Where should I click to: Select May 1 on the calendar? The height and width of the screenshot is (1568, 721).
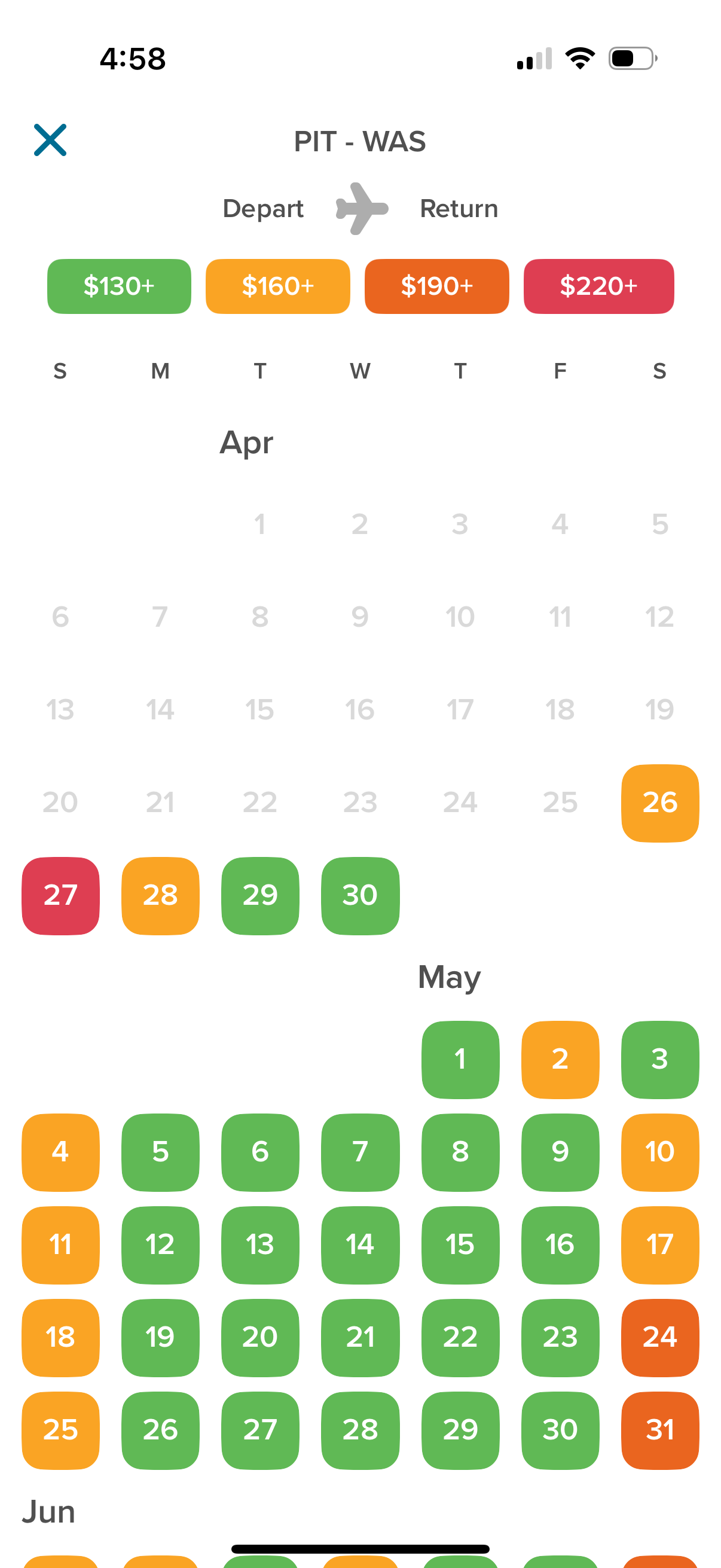tap(460, 1058)
